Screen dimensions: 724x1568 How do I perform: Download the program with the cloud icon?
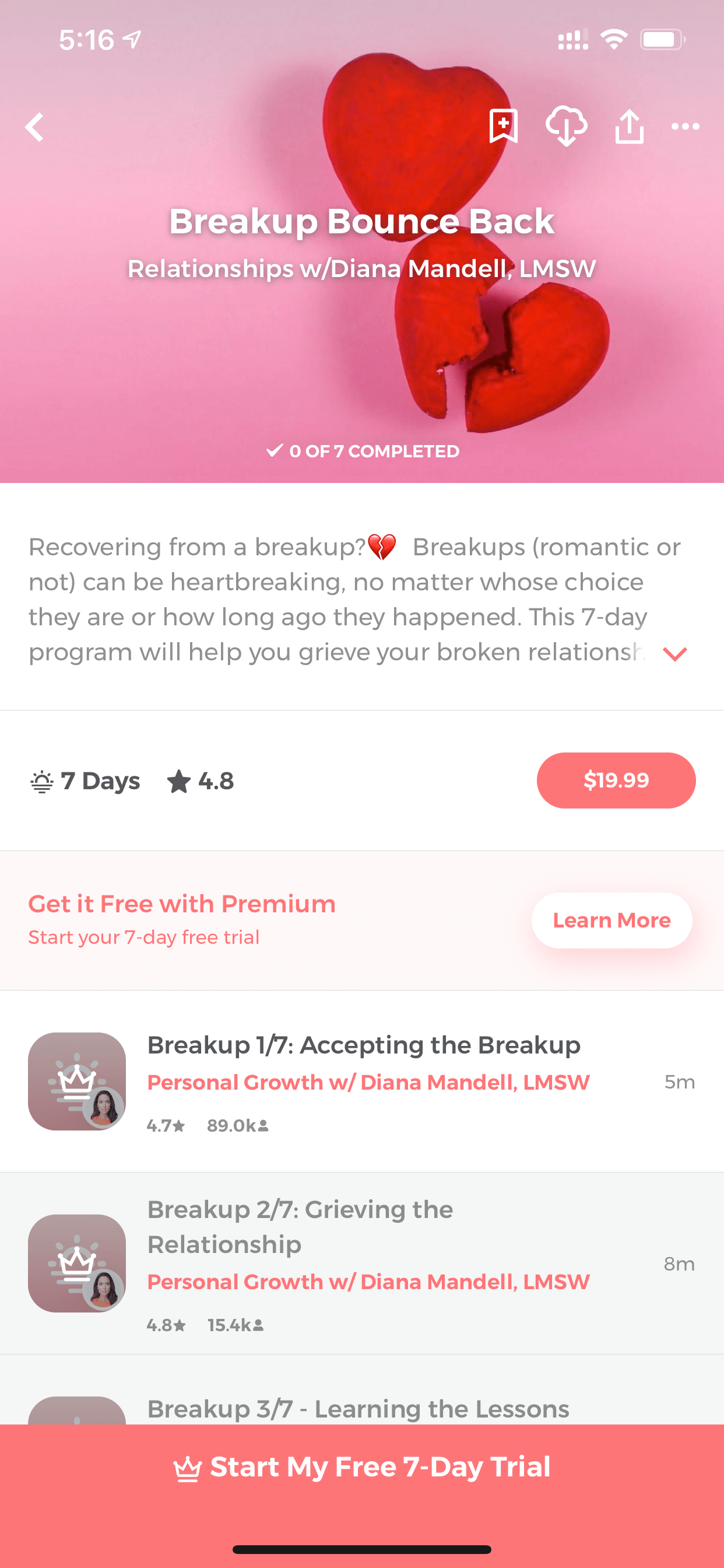(x=566, y=127)
